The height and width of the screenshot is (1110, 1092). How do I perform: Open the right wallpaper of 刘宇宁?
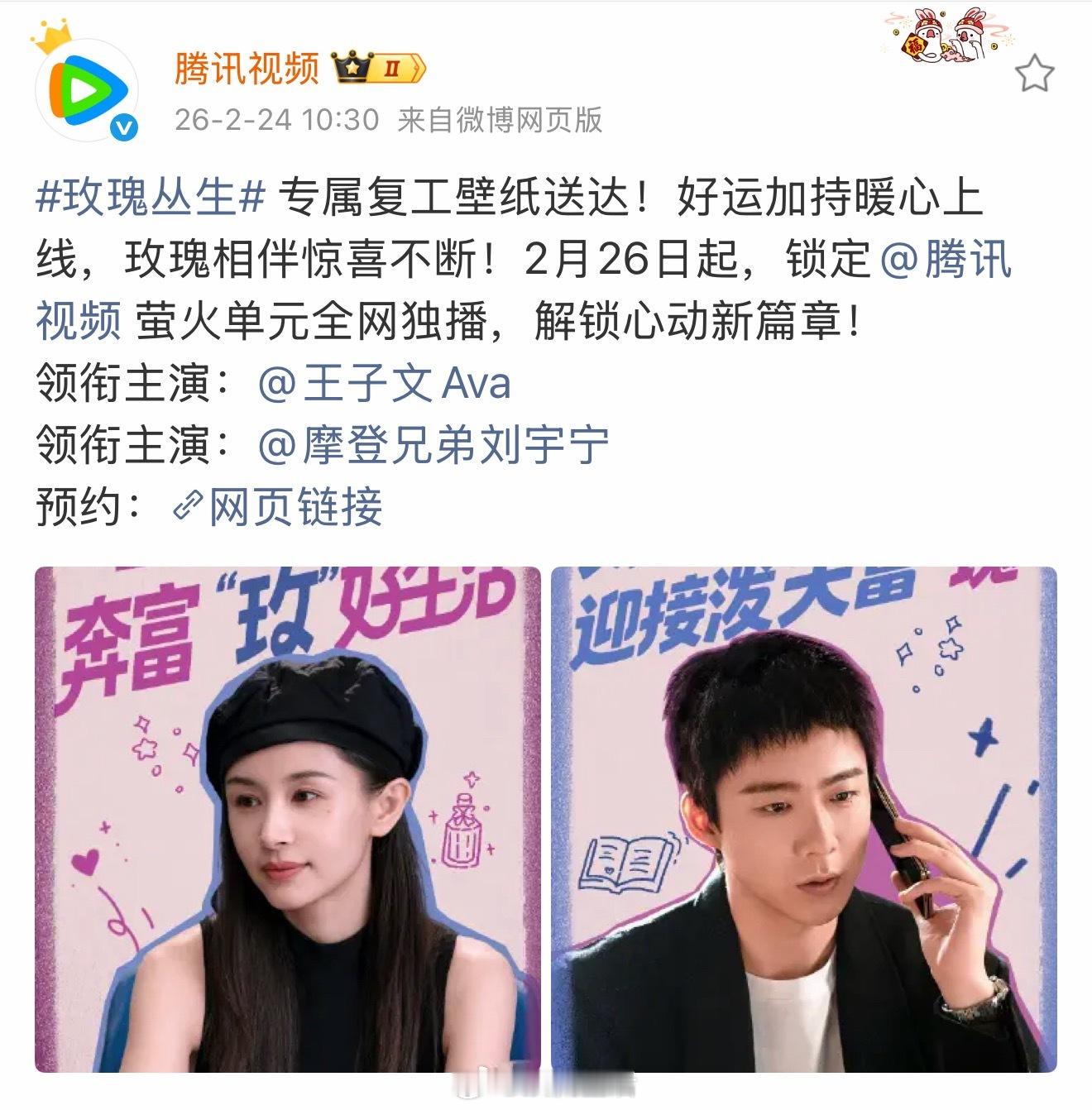coord(802,819)
